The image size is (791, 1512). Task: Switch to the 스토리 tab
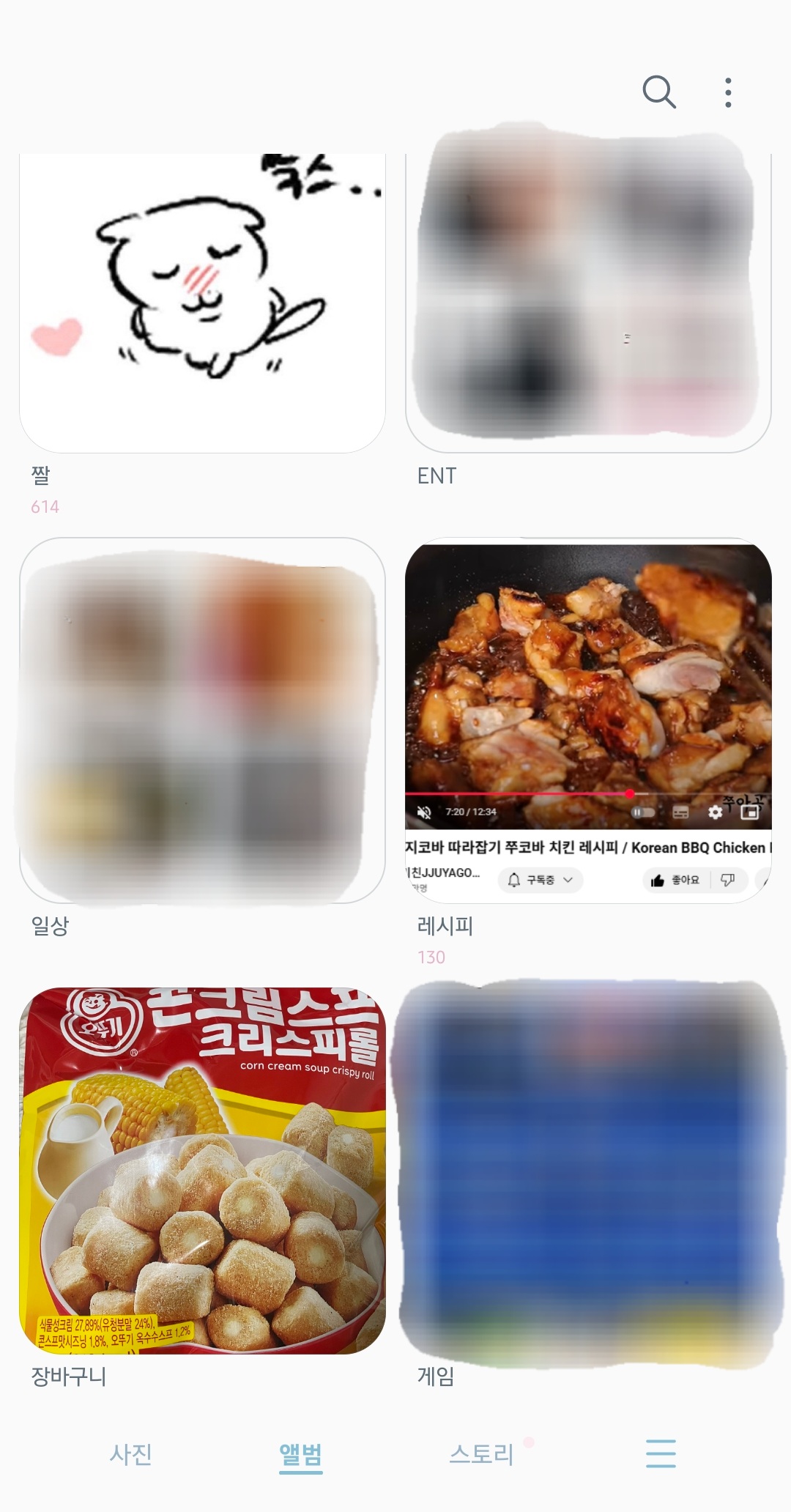pos(481,1453)
